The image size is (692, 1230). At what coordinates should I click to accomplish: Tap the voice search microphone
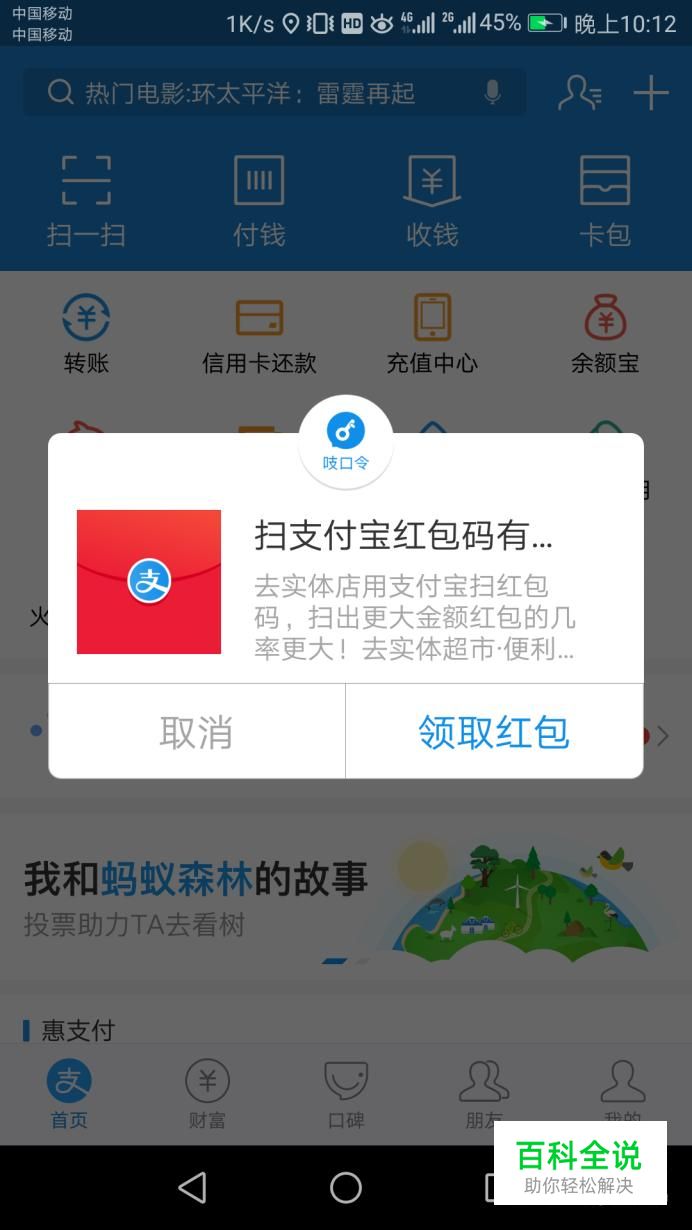pos(492,93)
